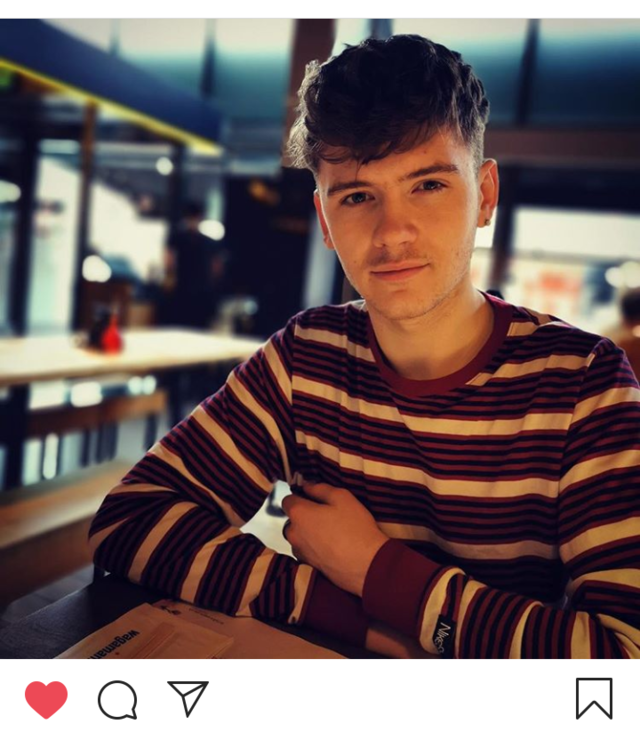640x732 pixels.
Task: Open the comment bubble under the photo
Action: pyautogui.click(x=117, y=699)
